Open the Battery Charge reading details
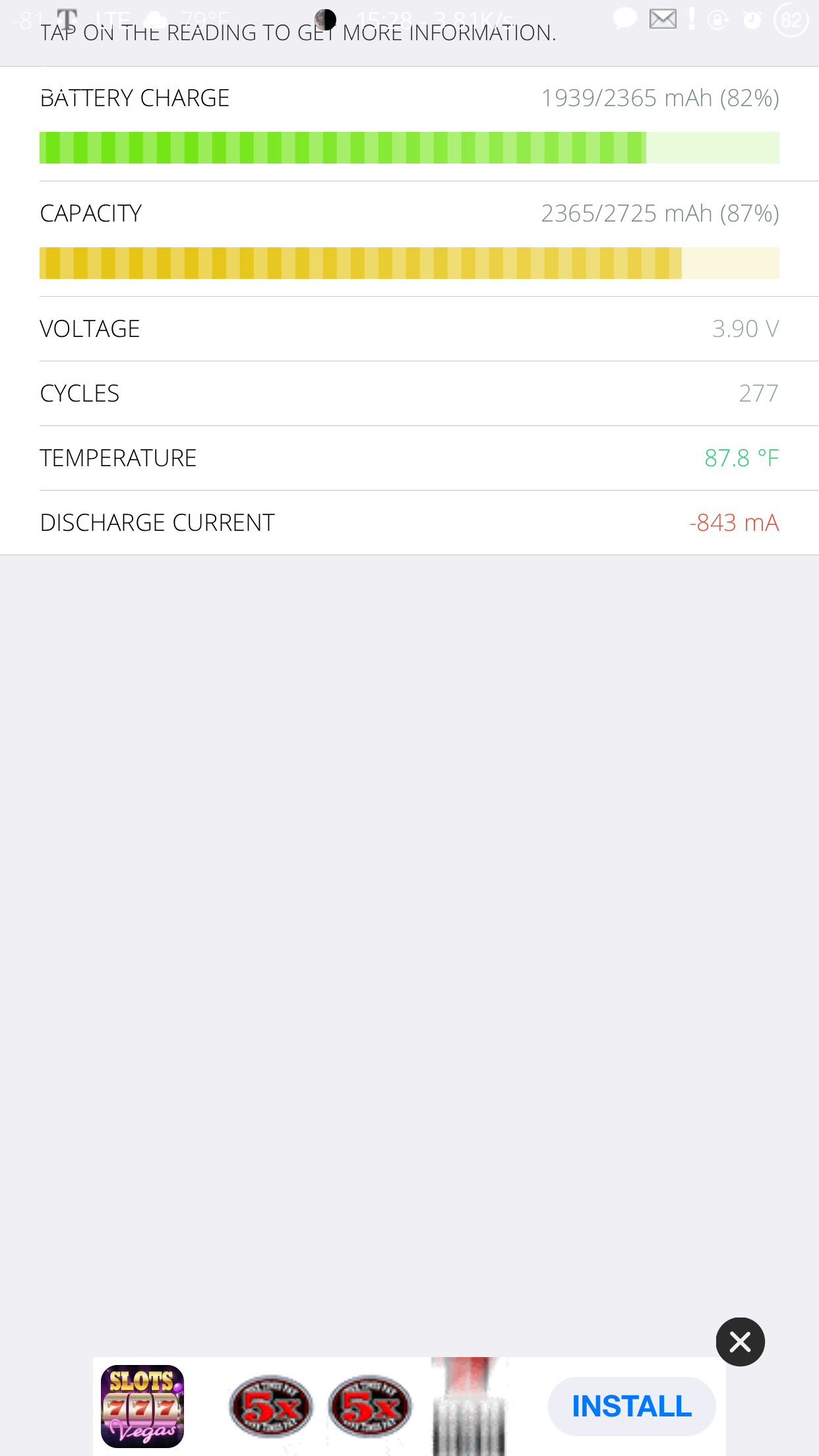Screen dimensions: 819x1456 coord(409,124)
